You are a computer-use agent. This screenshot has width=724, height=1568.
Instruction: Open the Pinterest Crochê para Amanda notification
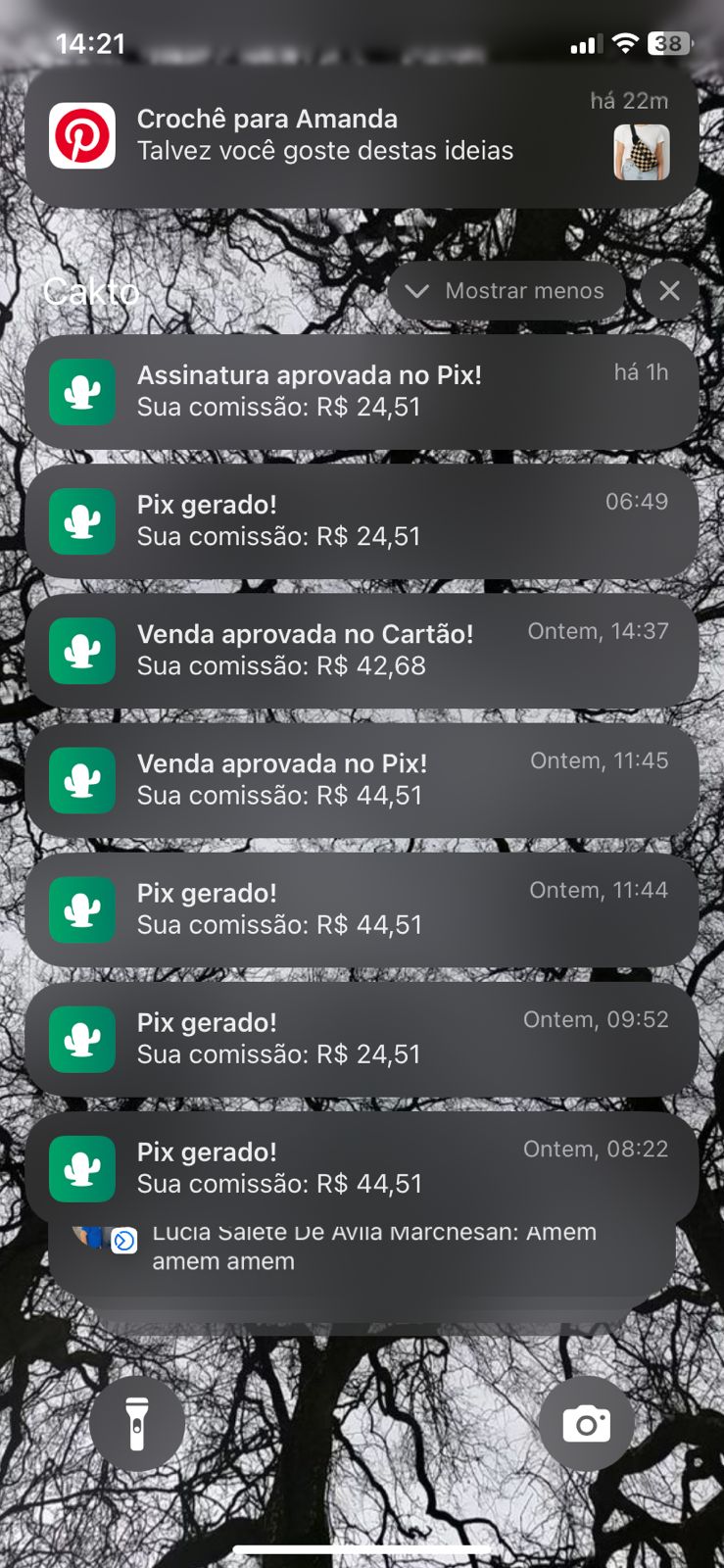361,135
